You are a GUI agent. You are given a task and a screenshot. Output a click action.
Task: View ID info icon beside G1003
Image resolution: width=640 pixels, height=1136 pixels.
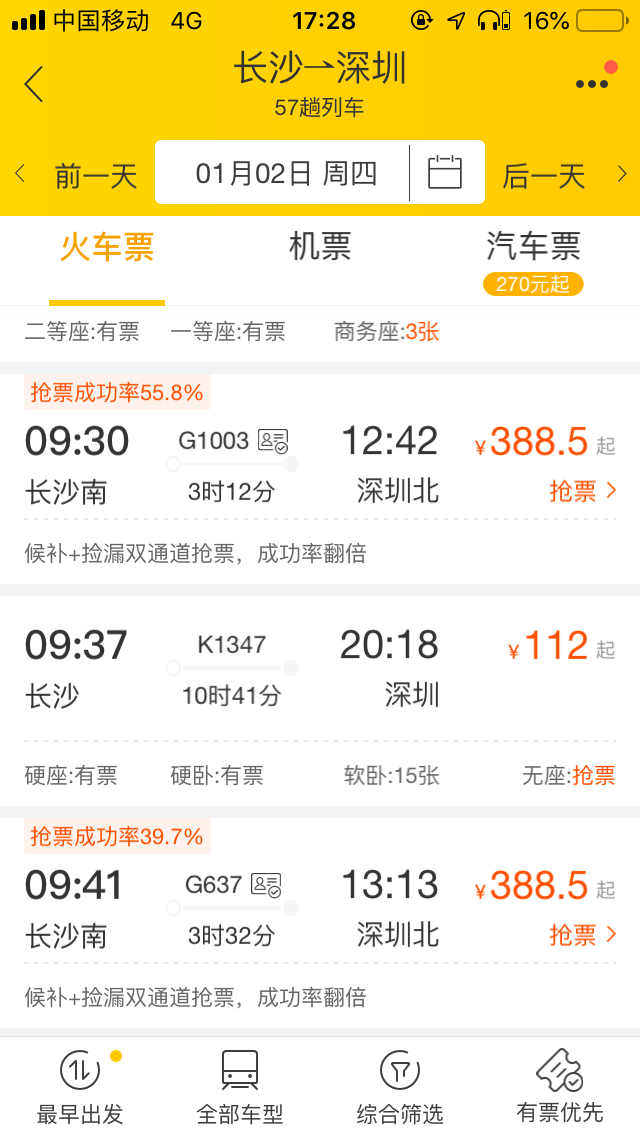point(272,441)
